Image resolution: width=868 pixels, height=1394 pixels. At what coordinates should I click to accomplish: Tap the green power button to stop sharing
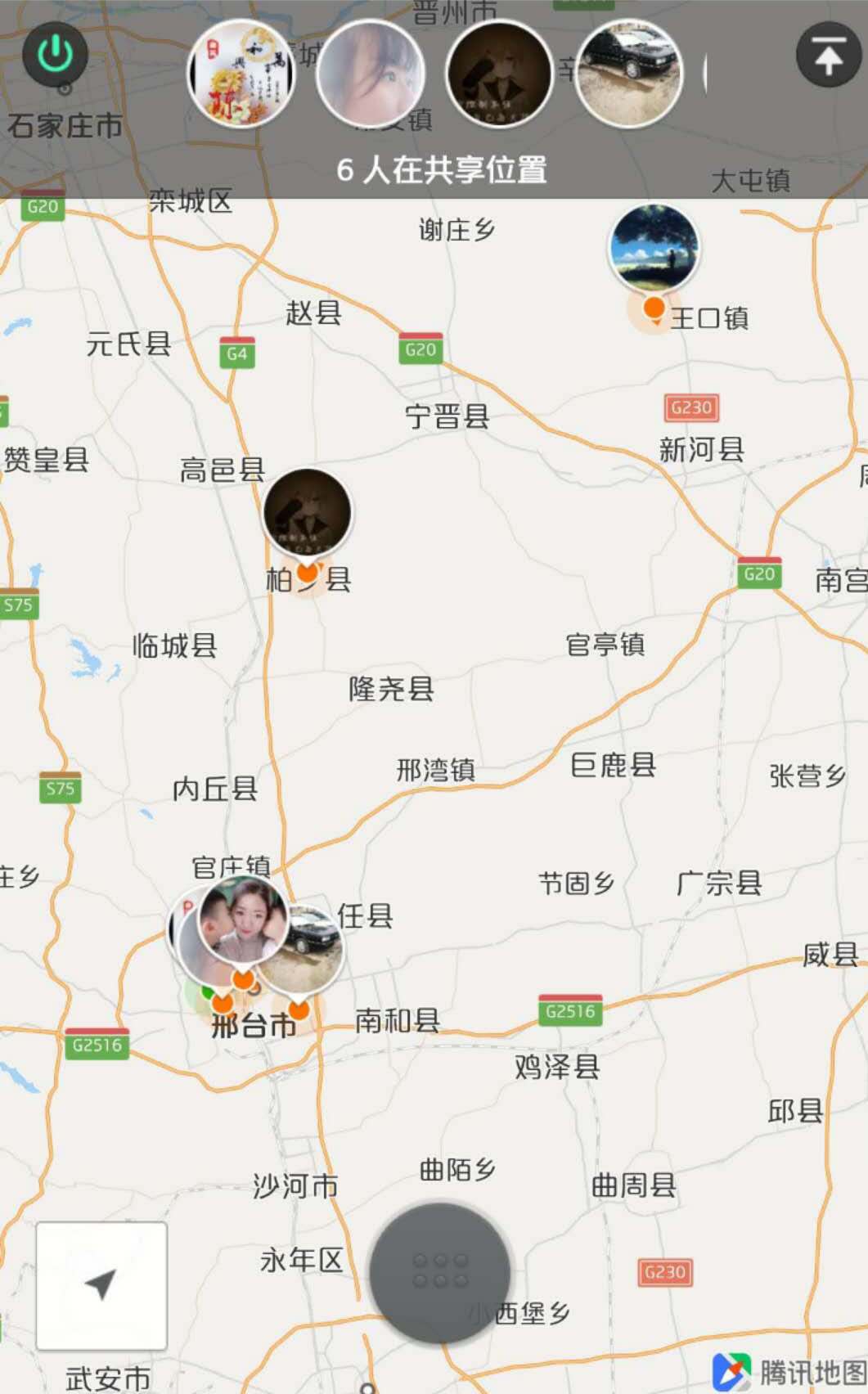55,55
